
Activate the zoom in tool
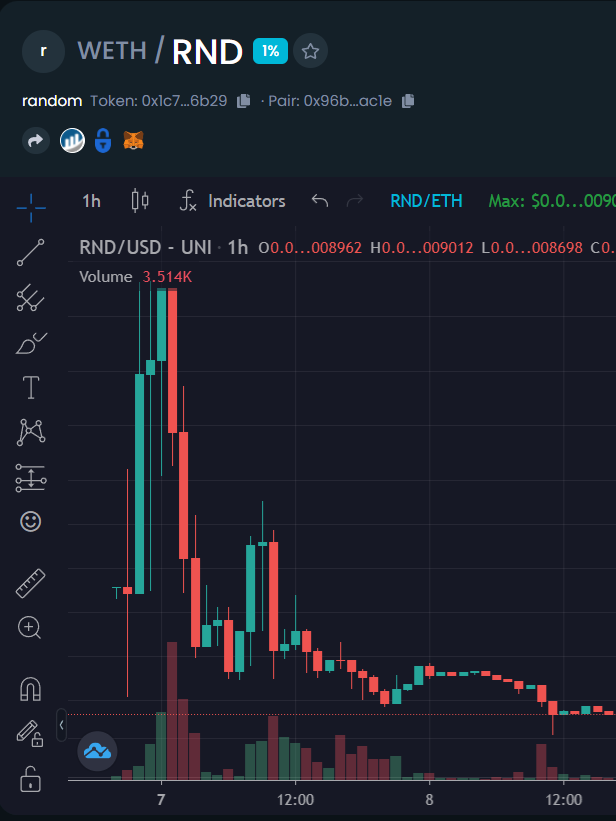[x=31, y=628]
